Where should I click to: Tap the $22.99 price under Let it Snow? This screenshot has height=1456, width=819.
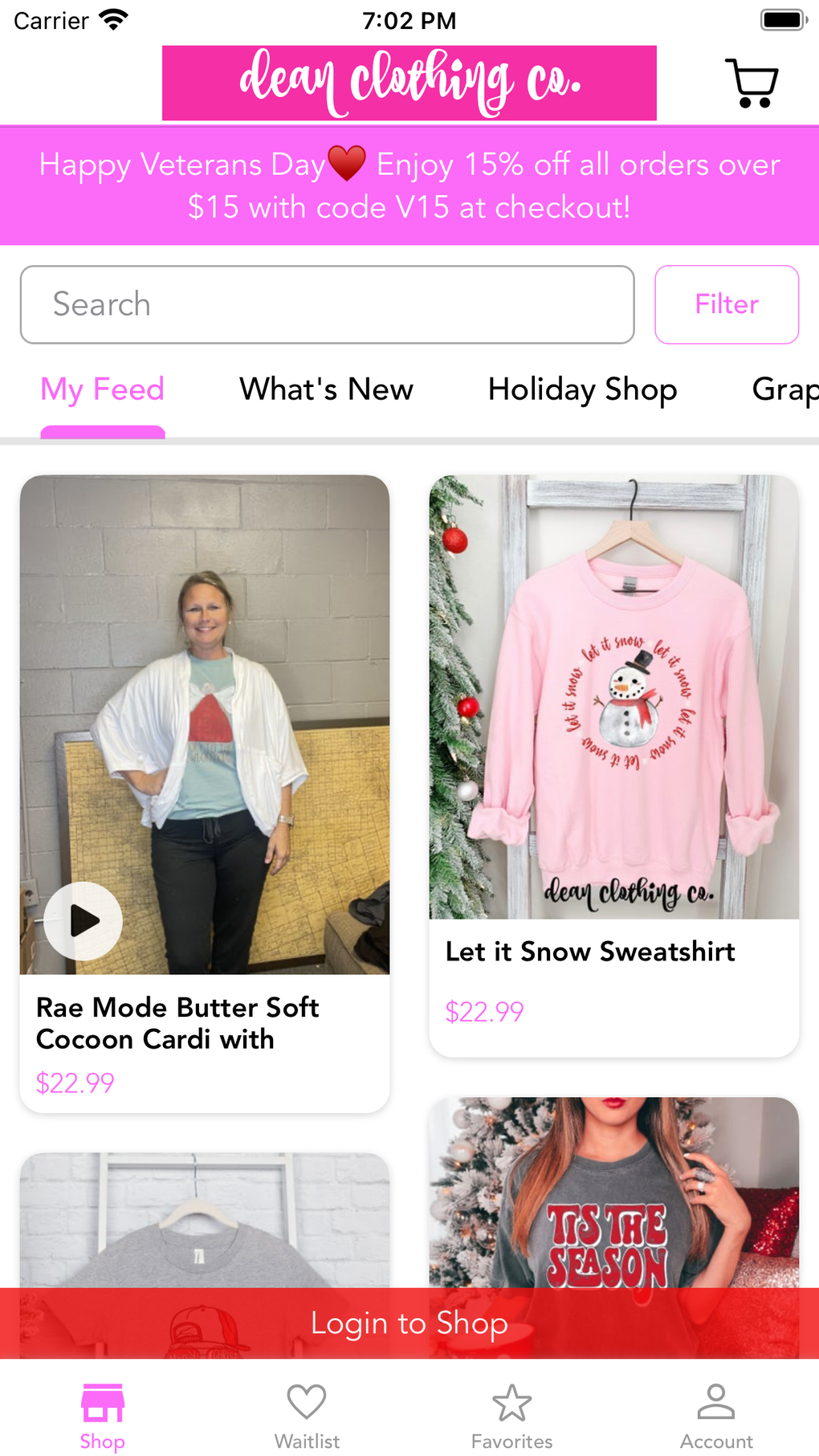[x=485, y=1013]
